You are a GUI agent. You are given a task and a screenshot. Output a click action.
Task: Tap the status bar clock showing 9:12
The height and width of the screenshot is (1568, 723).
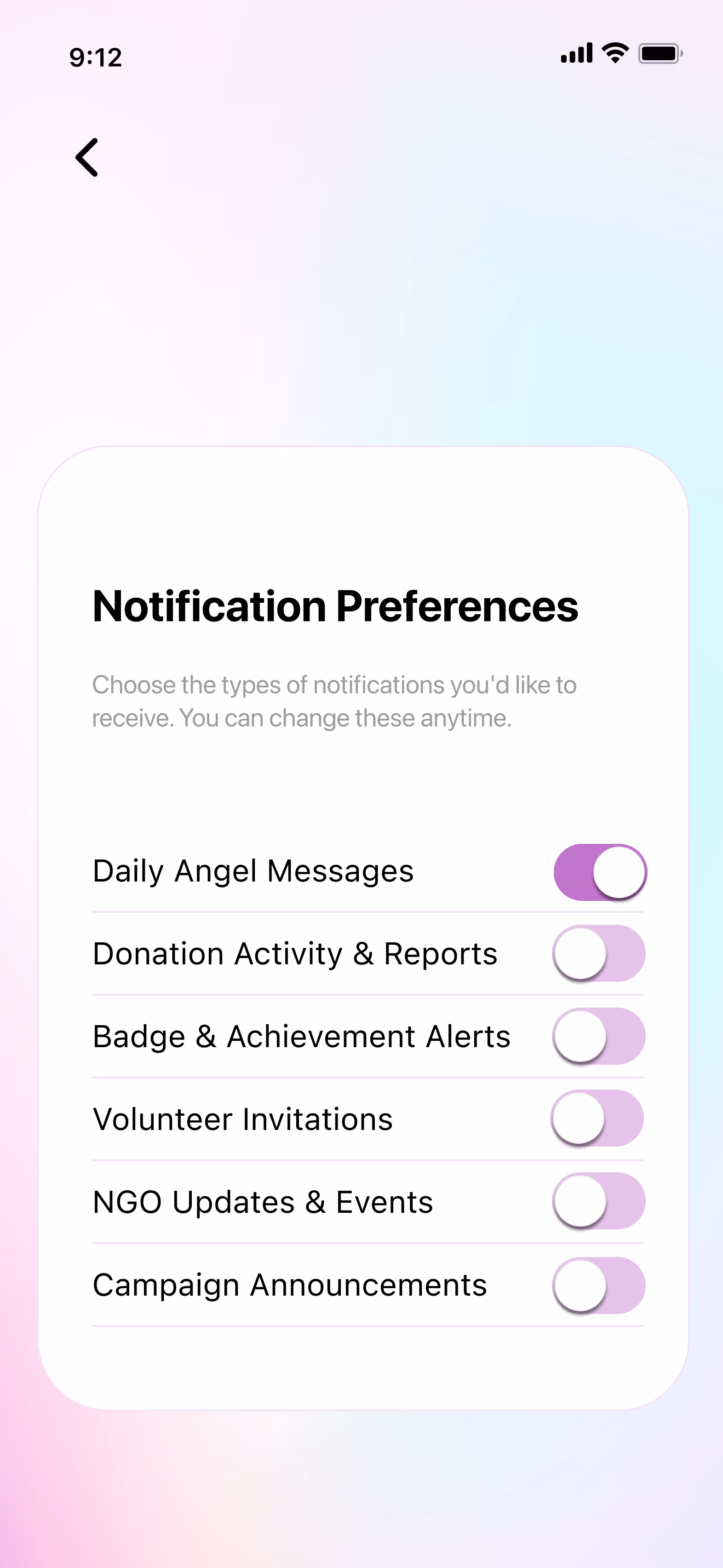click(95, 58)
